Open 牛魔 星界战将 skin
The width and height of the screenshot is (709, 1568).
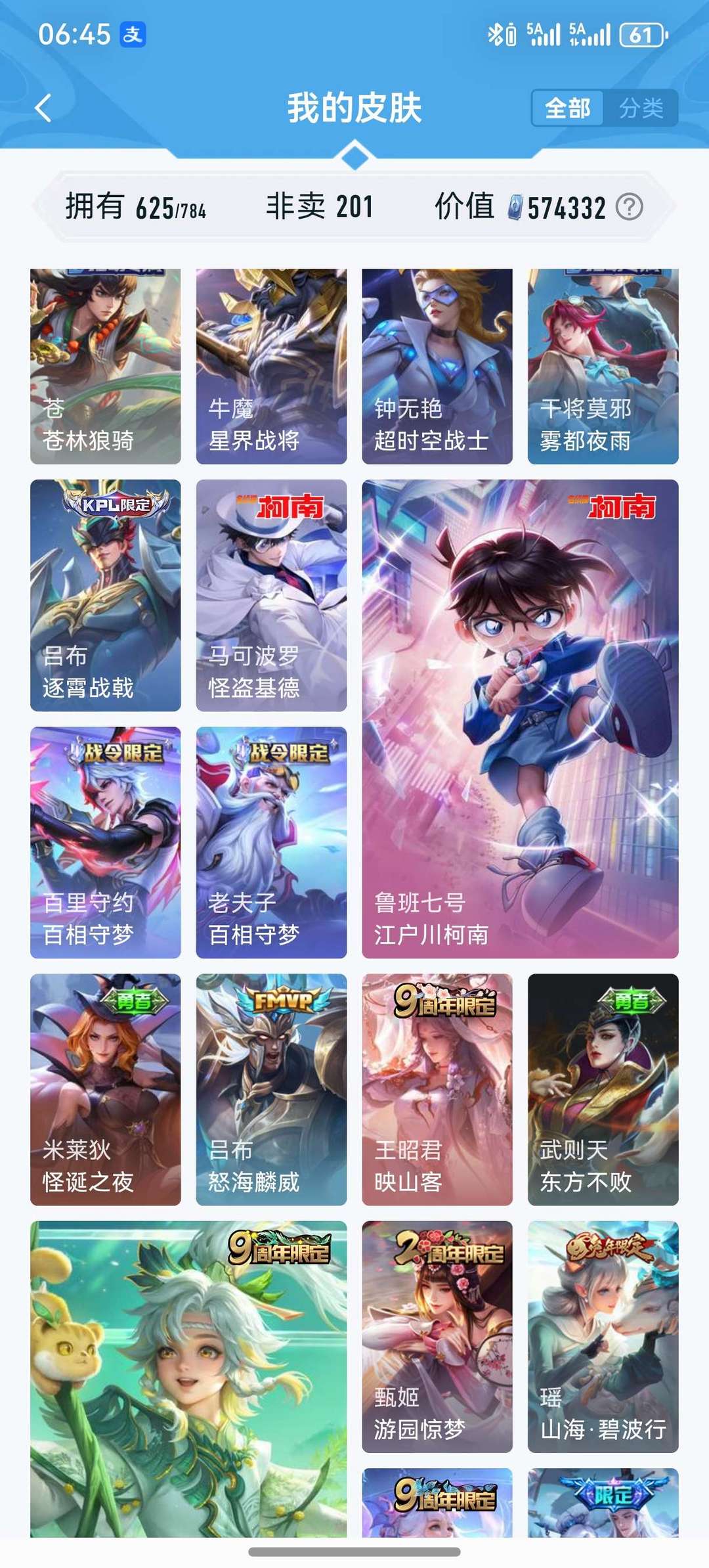coord(271,366)
